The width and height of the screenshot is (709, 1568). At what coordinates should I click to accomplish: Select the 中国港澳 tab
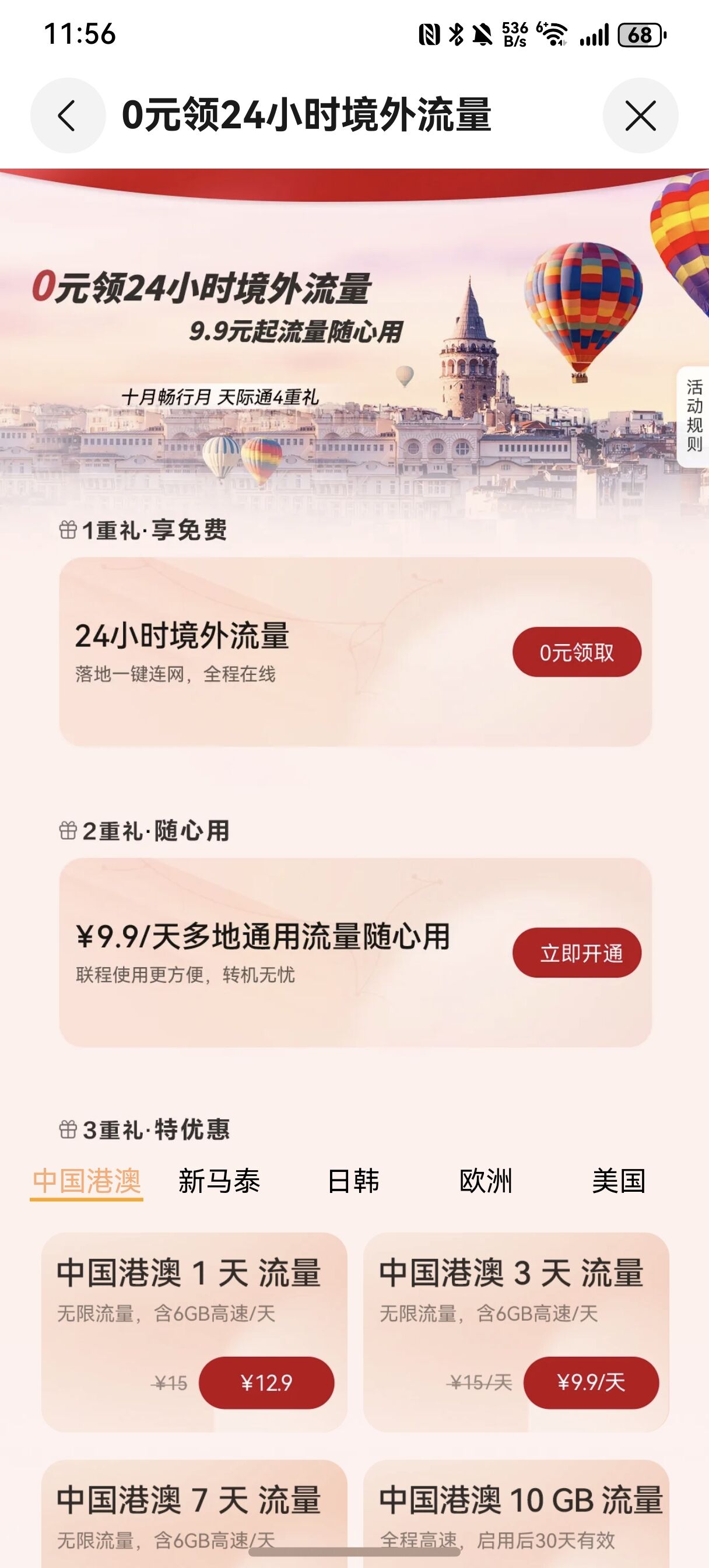88,1178
